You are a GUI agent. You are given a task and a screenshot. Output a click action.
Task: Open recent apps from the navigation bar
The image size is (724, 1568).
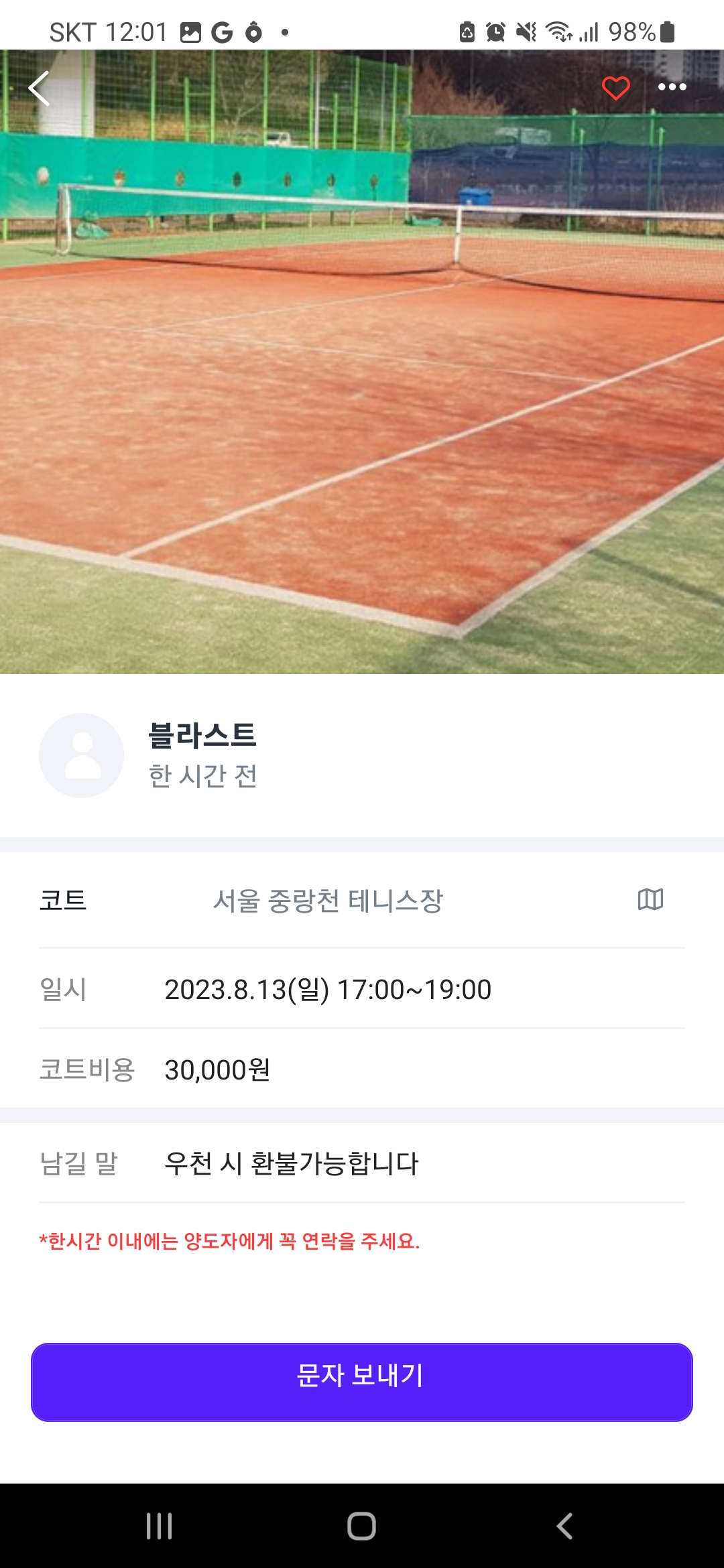(x=160, y=1526)
